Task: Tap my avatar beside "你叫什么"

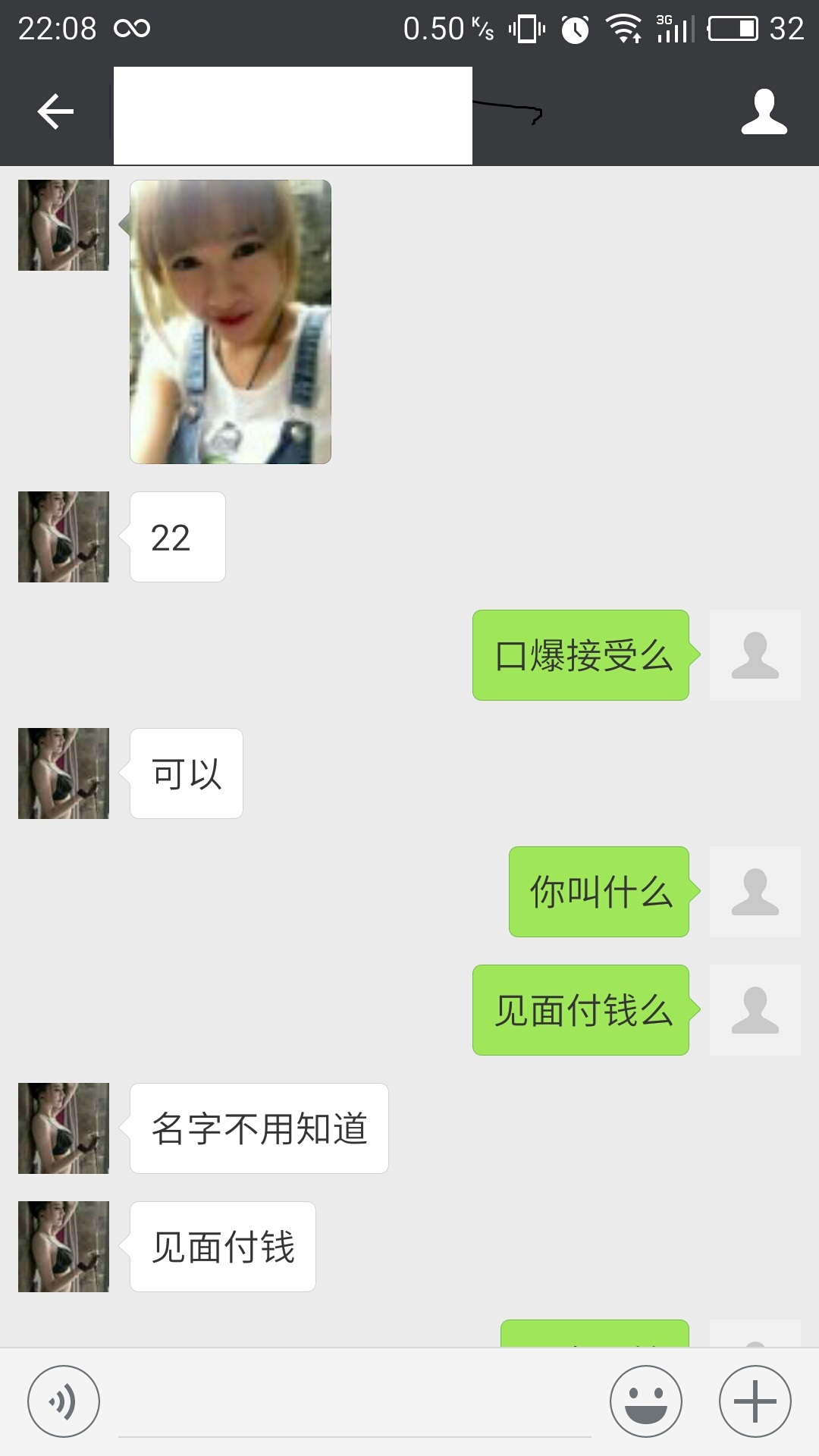Action: [755, 892]
